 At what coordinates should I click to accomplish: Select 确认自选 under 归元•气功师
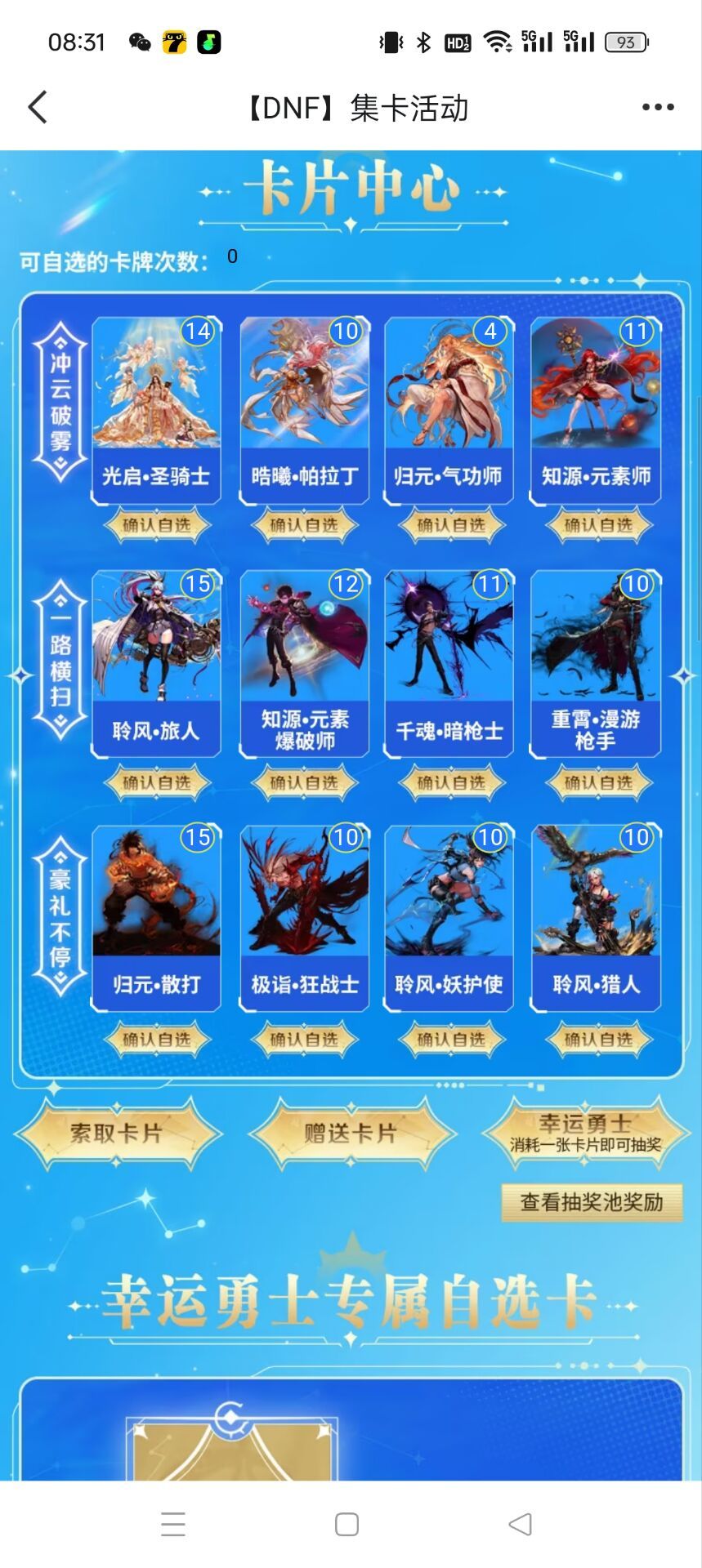pyautogui.click(x=451, y=525)
